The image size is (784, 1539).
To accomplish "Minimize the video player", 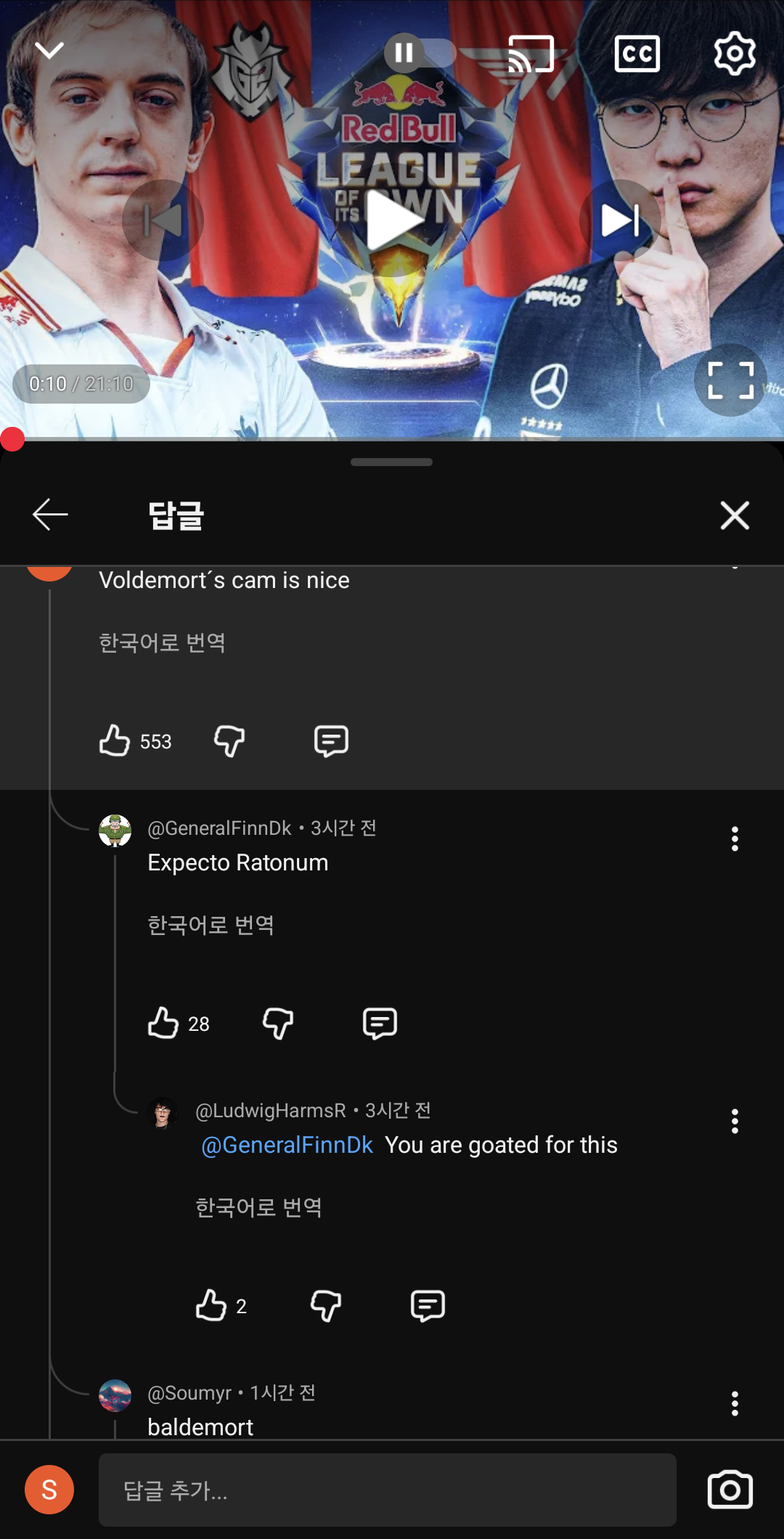I will click(x=49, y=51).
